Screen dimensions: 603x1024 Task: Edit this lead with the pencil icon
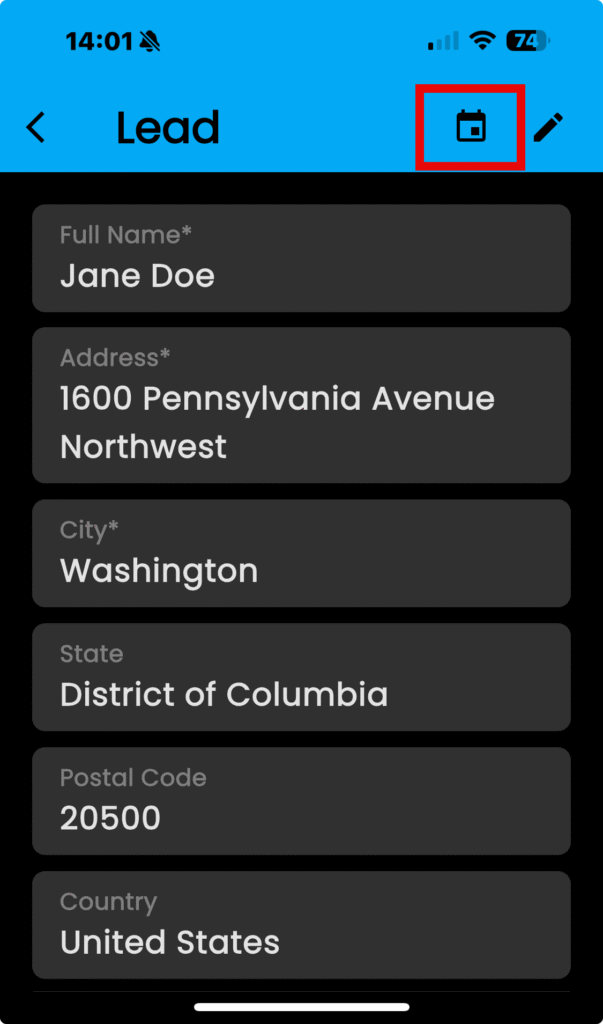[548, 127]
